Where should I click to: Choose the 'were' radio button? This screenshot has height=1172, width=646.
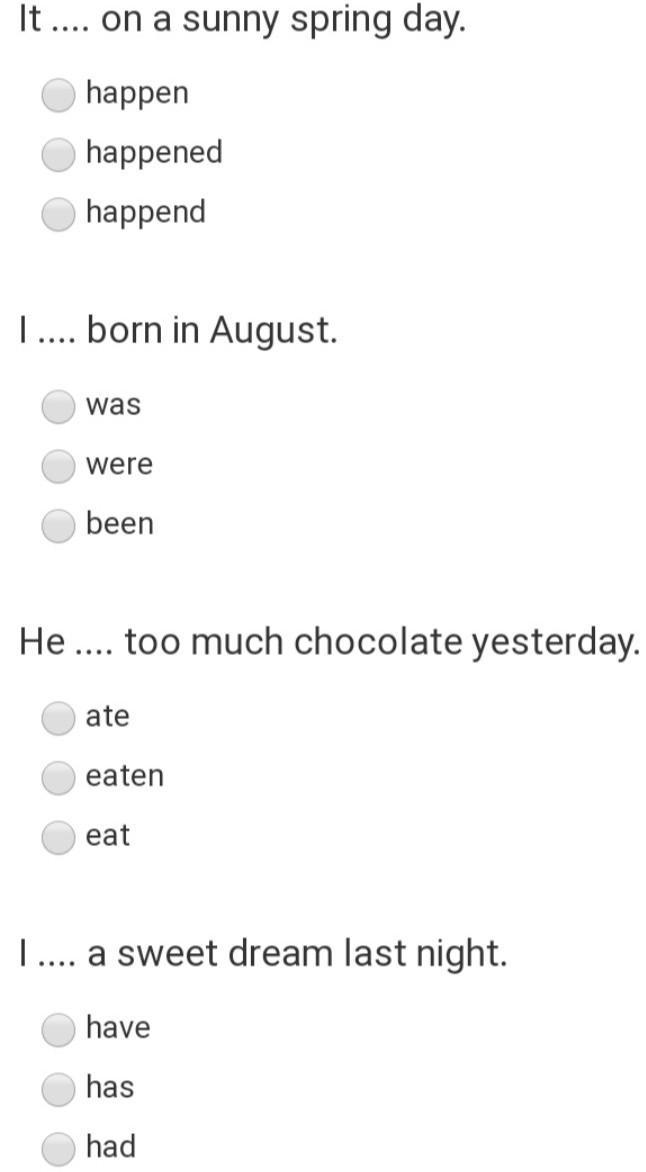point(58,466)
